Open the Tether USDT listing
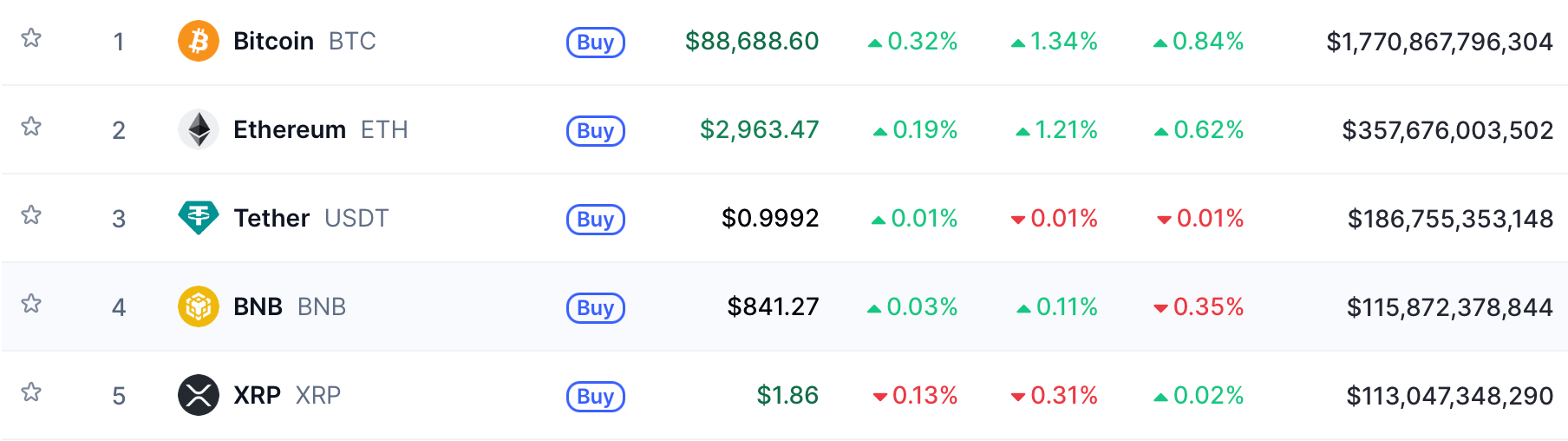 coord(271,219)
